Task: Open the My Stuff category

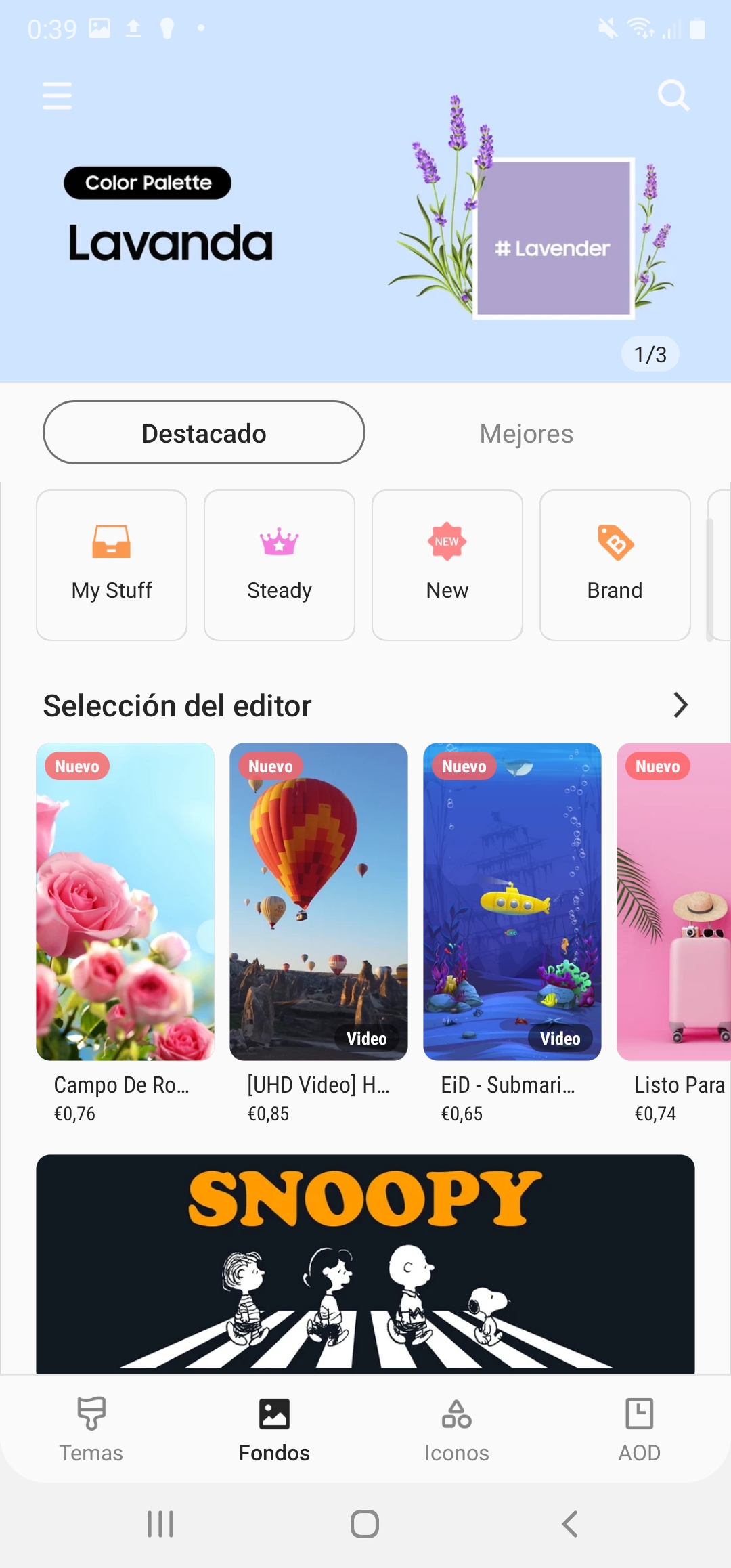Action: 112,565
